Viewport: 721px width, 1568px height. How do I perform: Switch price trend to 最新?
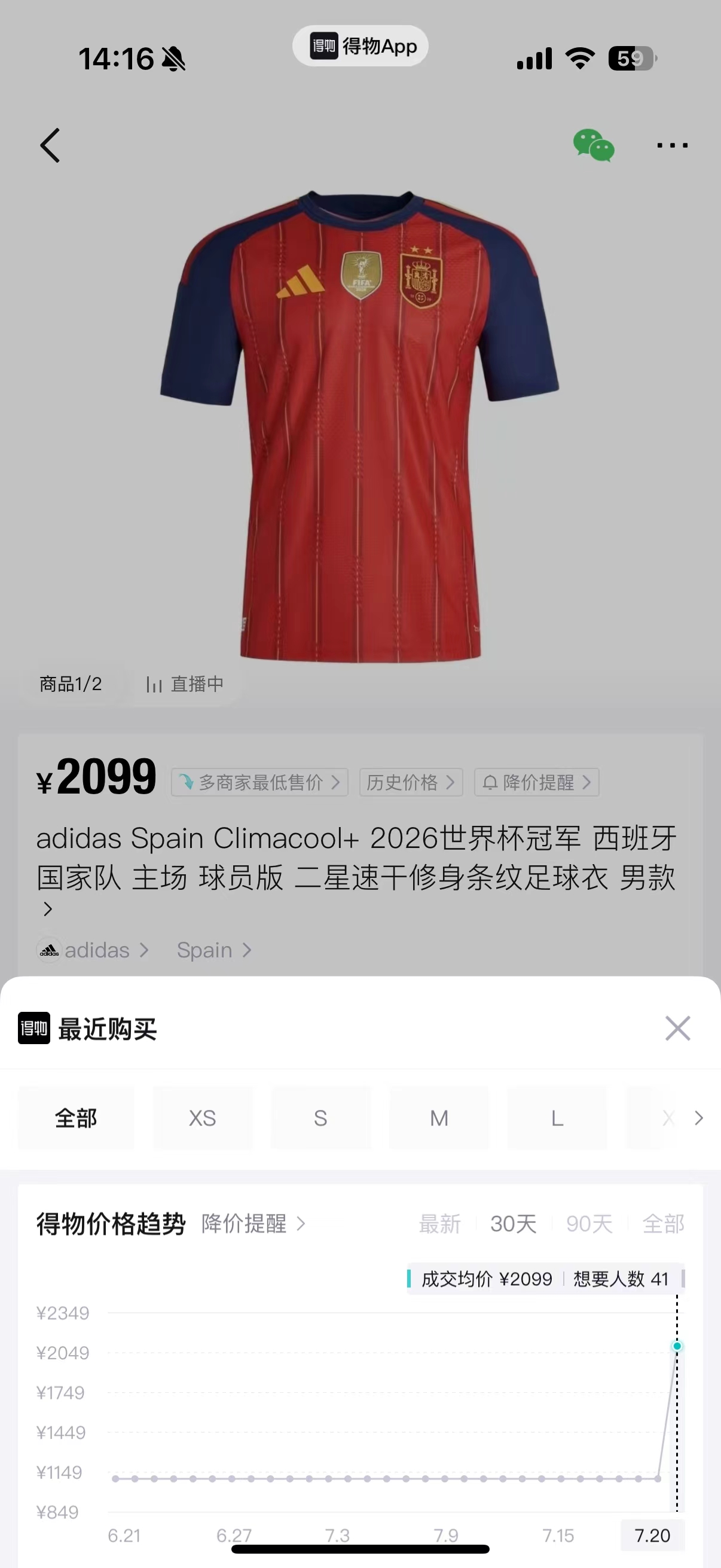pos(439,1224)
